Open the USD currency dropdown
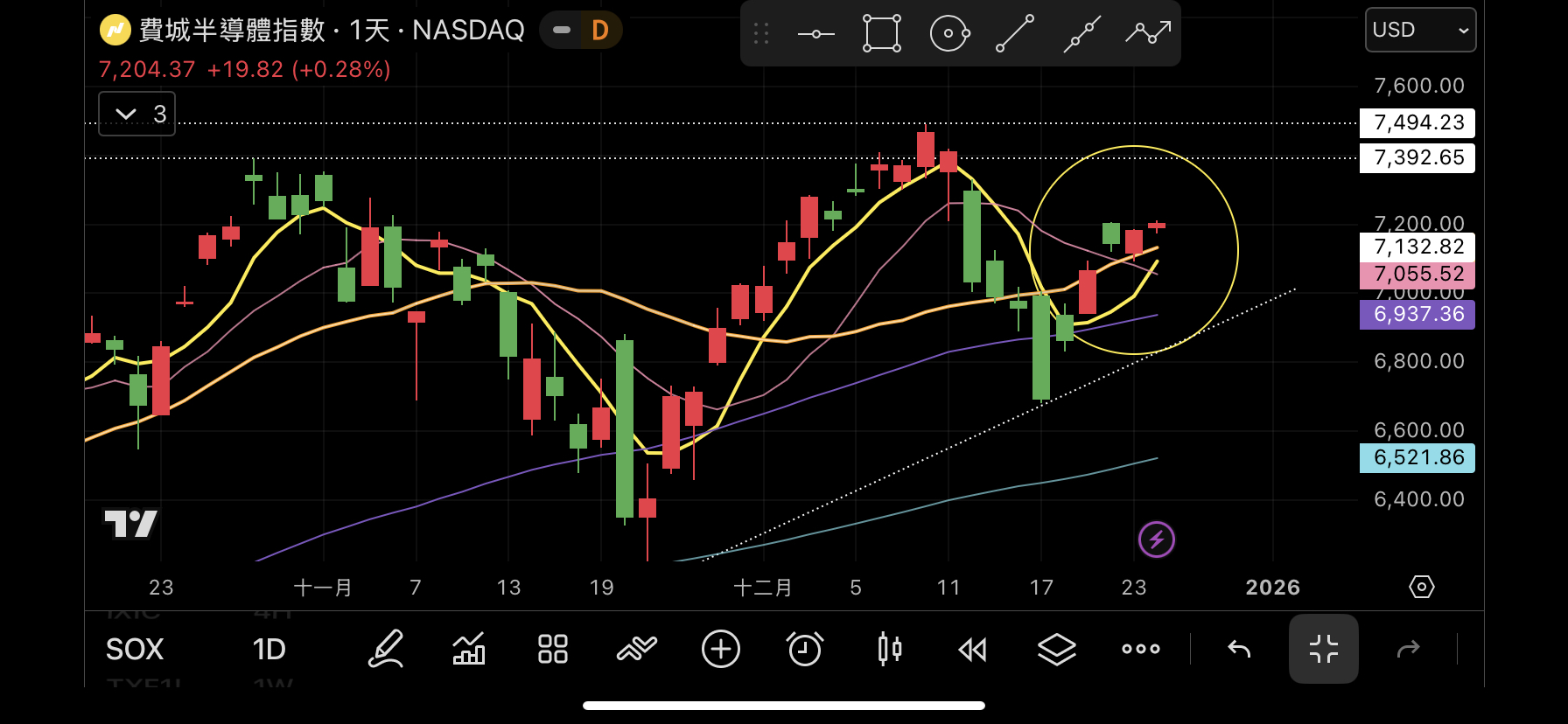The height and width of the screenshot is (724, 1568). coord(1419,31)
